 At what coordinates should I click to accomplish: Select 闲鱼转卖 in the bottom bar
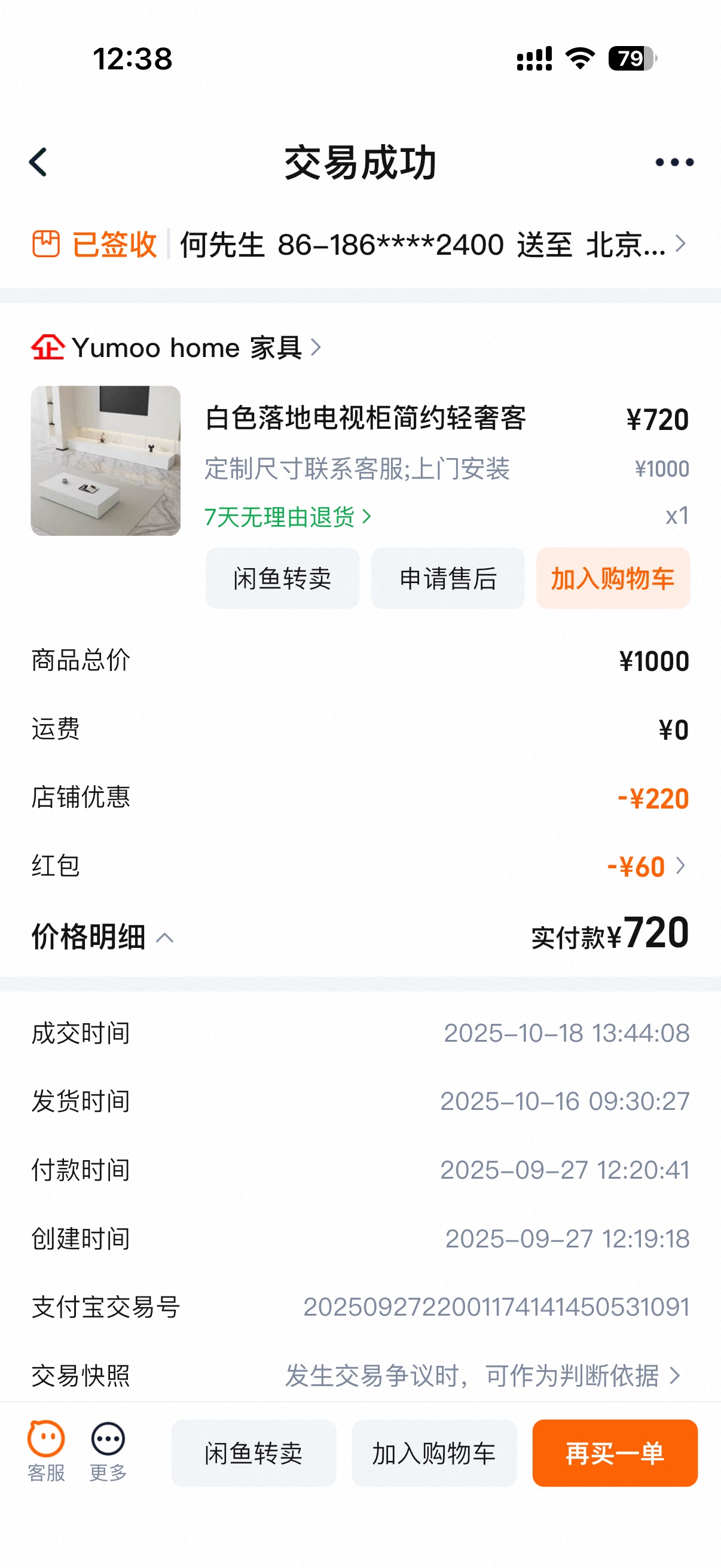[x=253, y=1453]
